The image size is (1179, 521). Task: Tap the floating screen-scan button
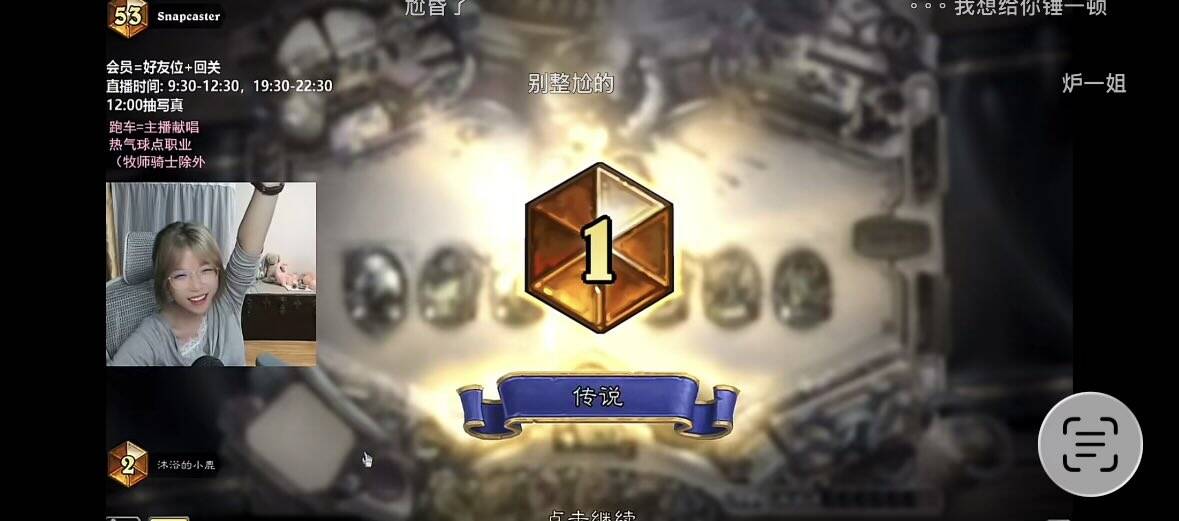coord(1090,444)
